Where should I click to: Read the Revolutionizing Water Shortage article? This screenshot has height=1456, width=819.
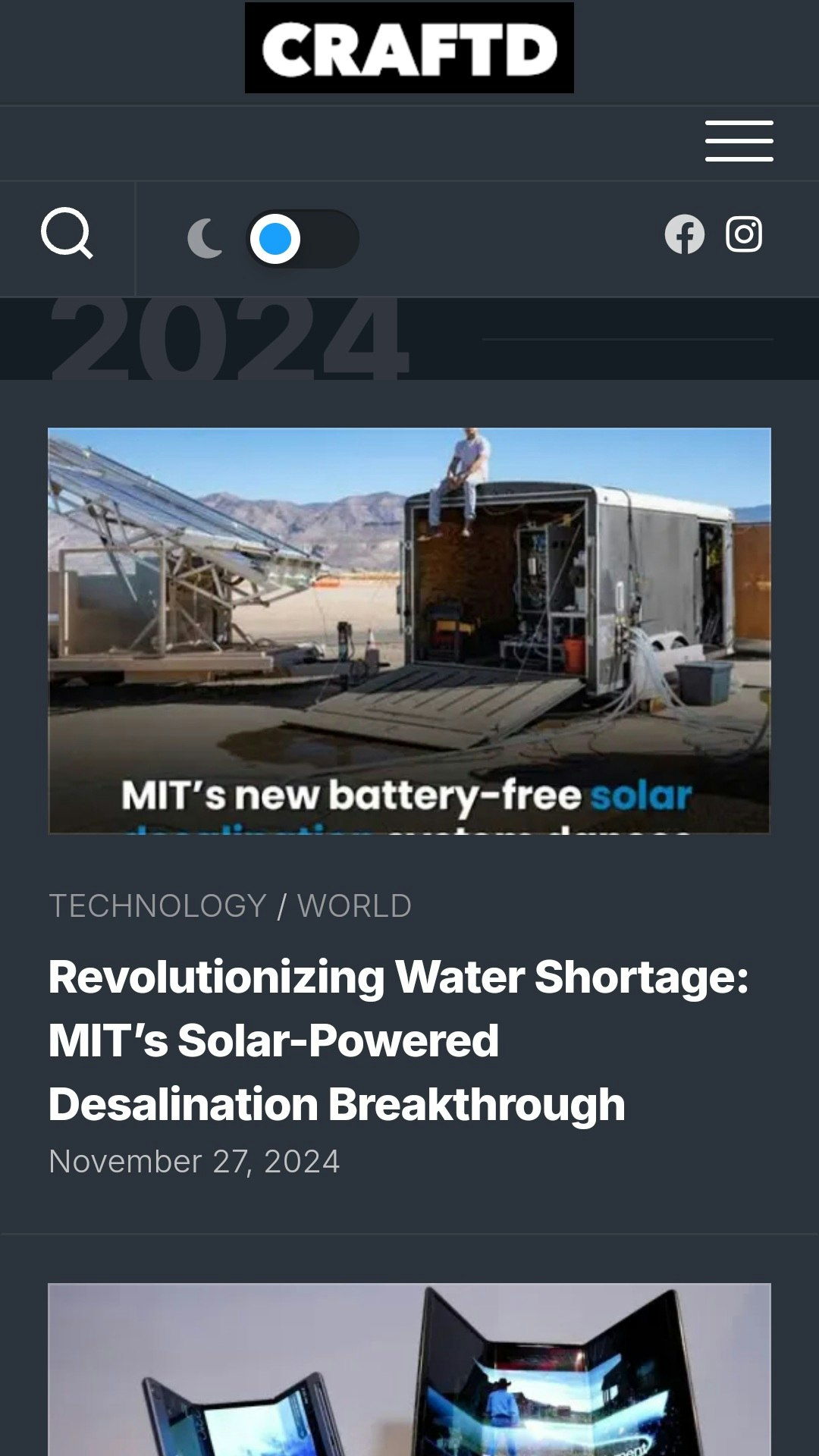click(x=398, y=1040)
